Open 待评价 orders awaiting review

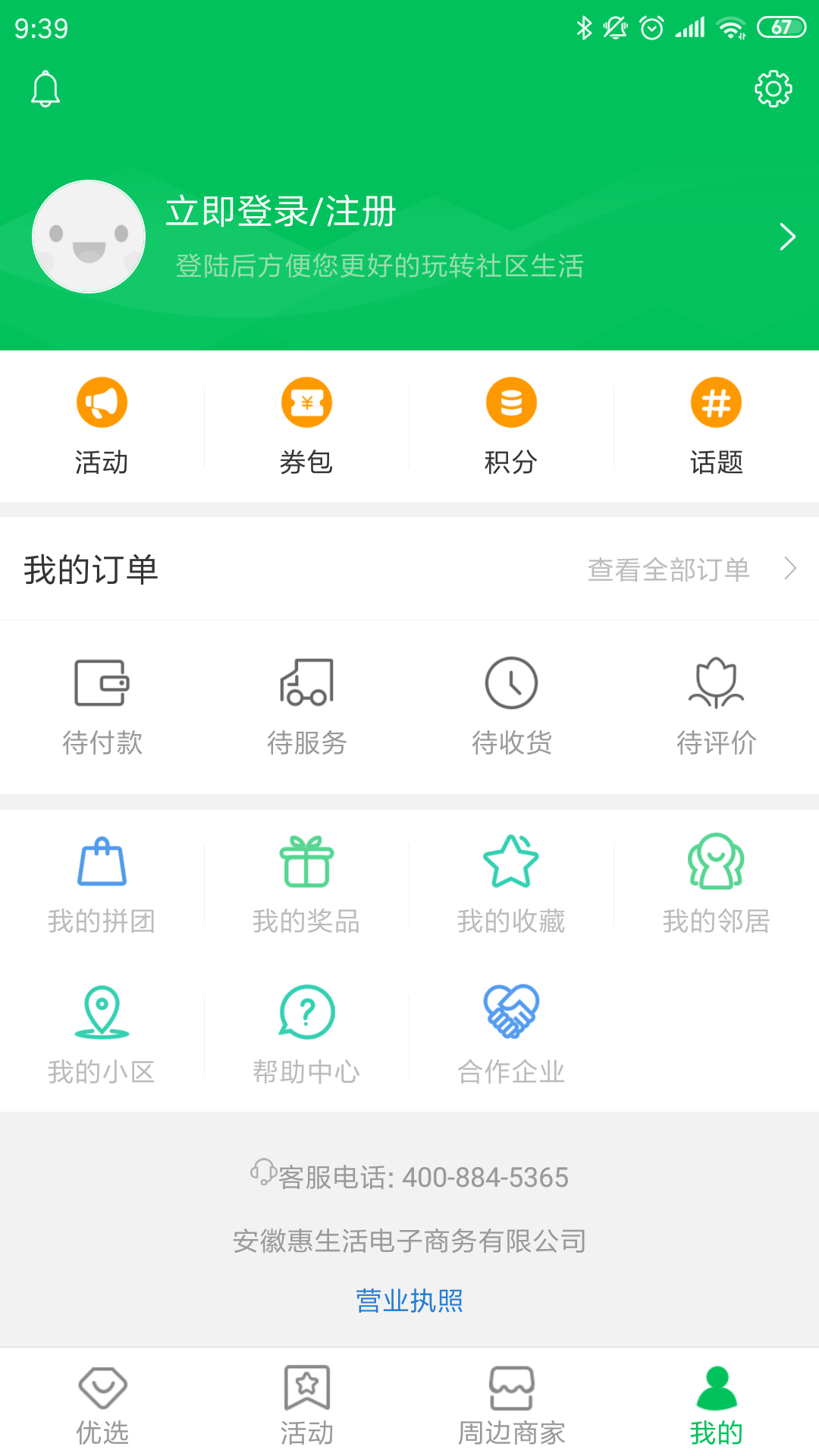(x=716, y=706)
